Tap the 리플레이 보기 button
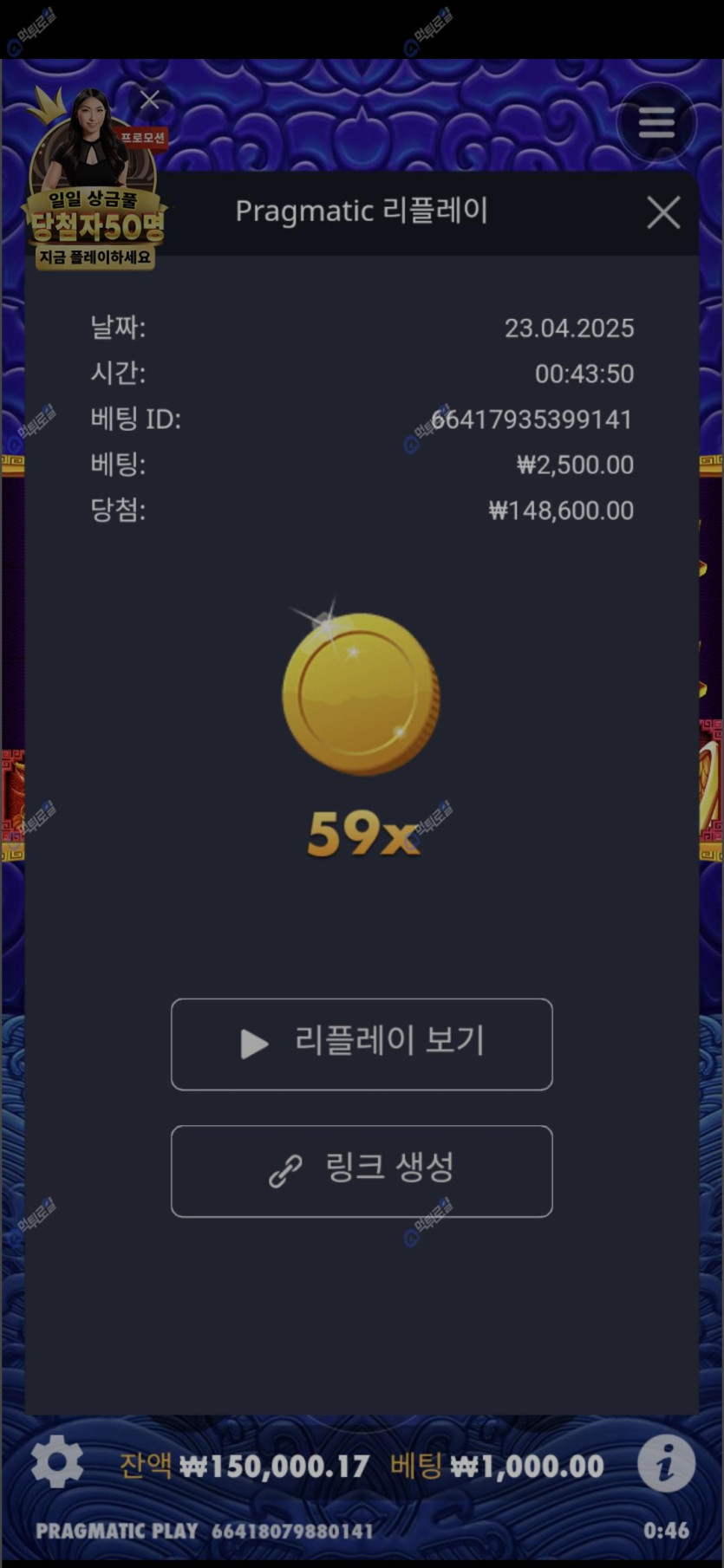724x1568 pixels. click(362, 1044)
